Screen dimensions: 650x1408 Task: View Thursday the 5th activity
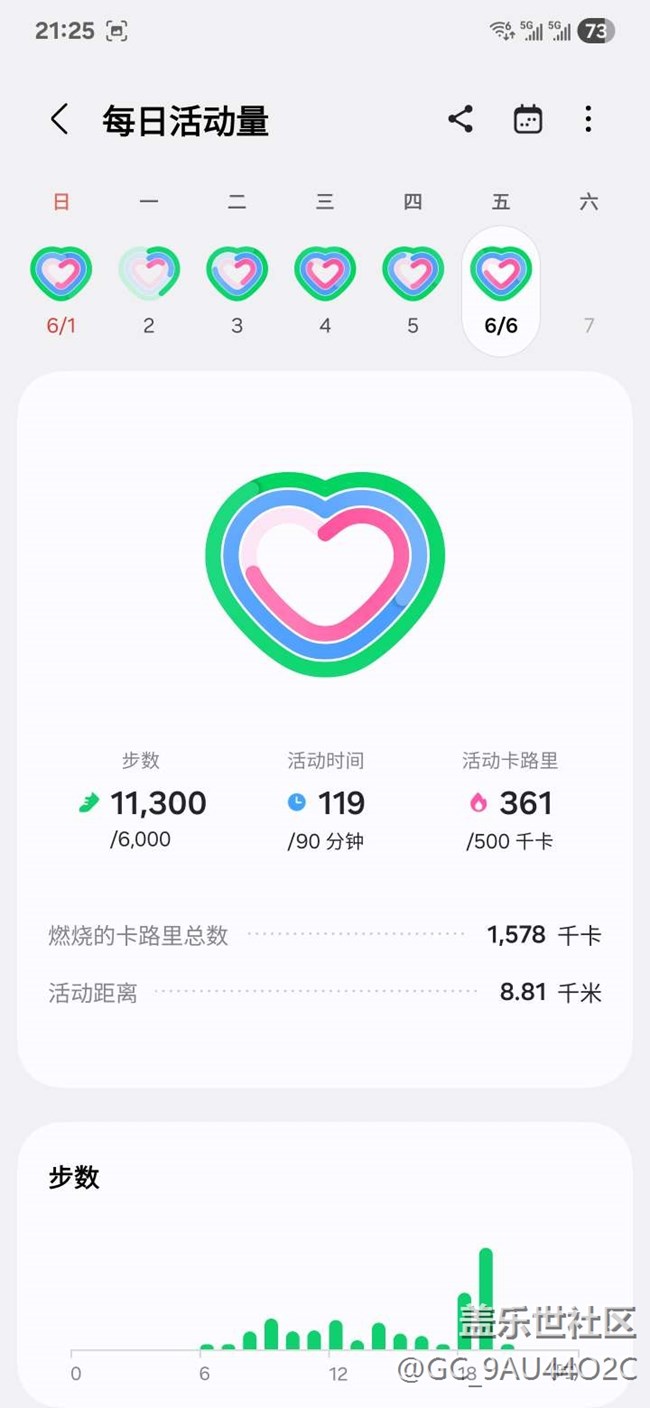[x=413, y=273]
